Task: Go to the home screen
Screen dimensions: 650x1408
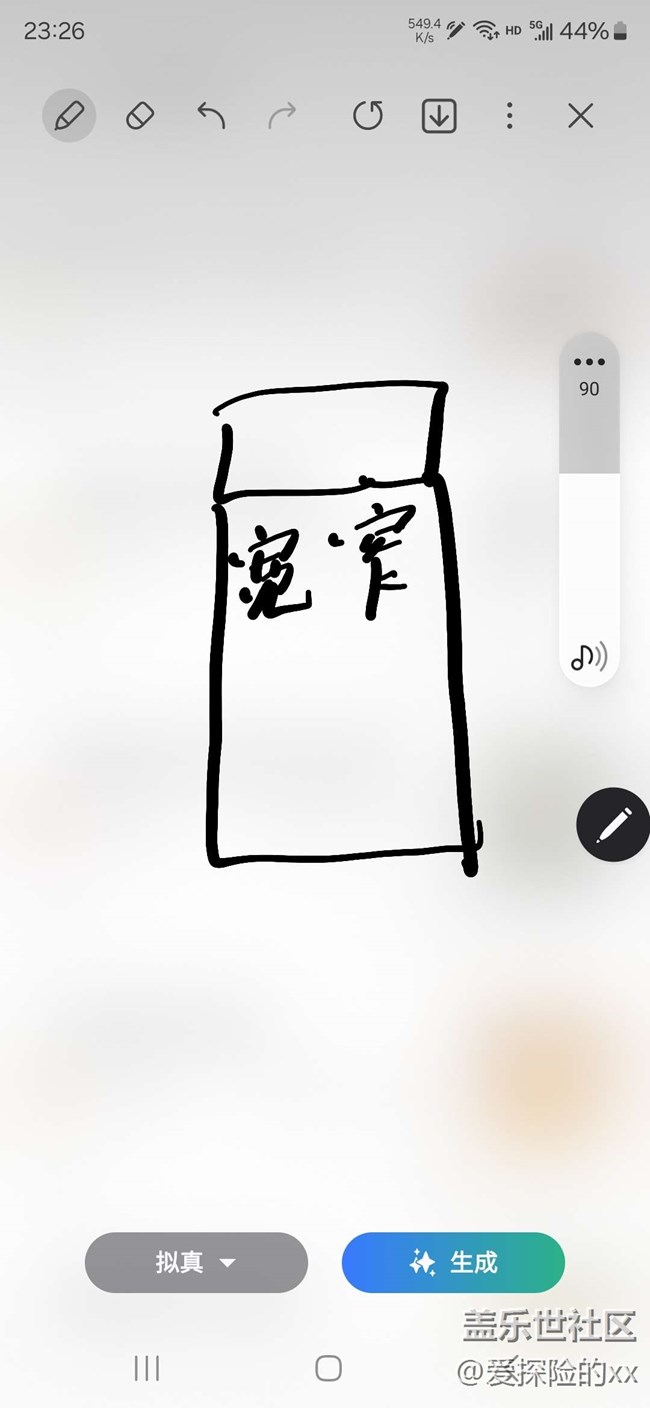Action: (x=328, y=1369)
